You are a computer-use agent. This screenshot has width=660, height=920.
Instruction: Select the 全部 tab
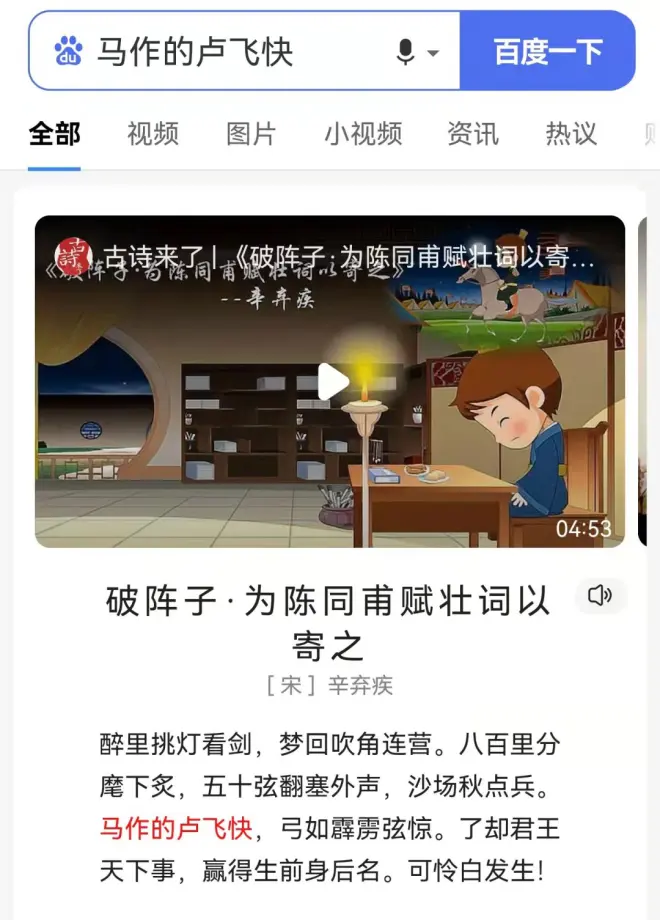coord(54,134)
